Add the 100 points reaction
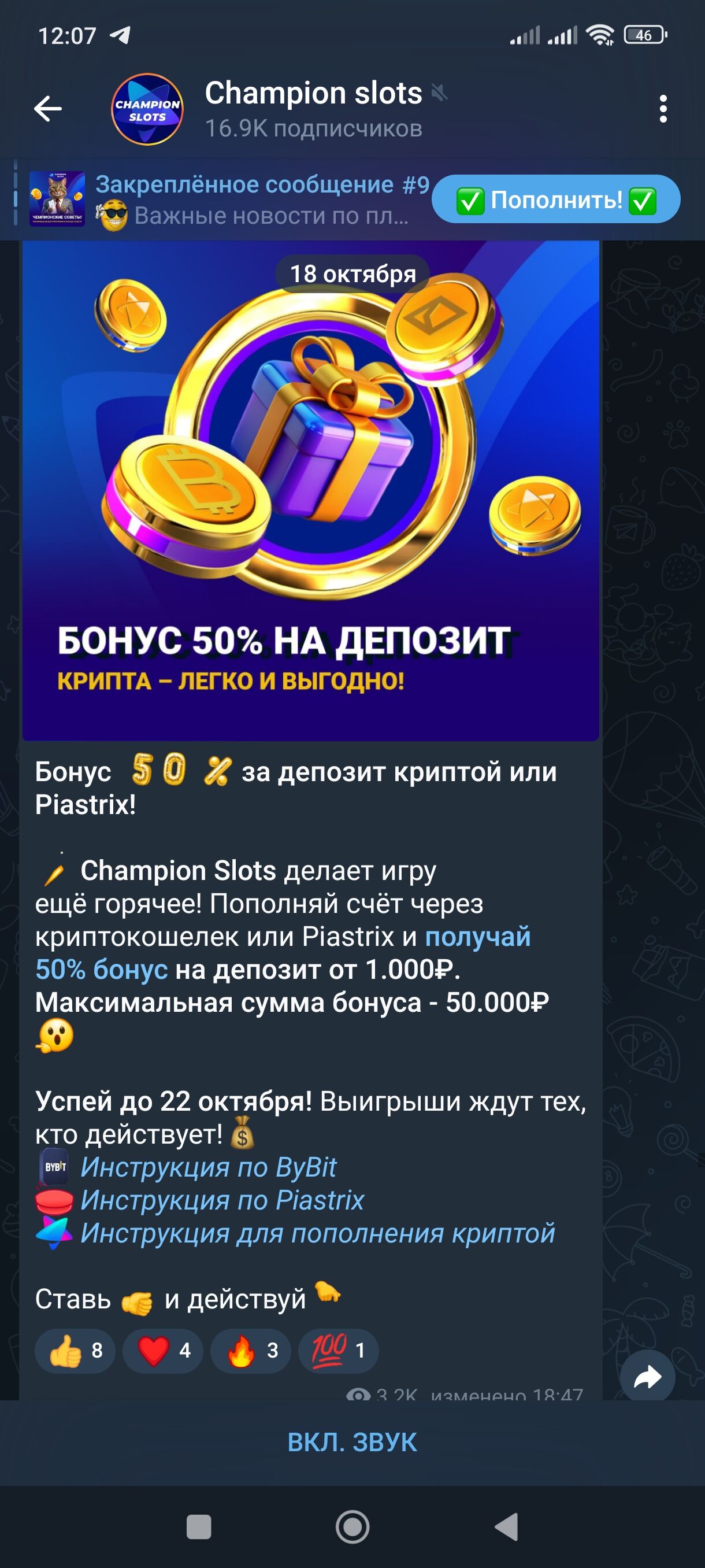Image resolution: width=705 pixels, height=1568 pixels. click(x=338, y=1350)
